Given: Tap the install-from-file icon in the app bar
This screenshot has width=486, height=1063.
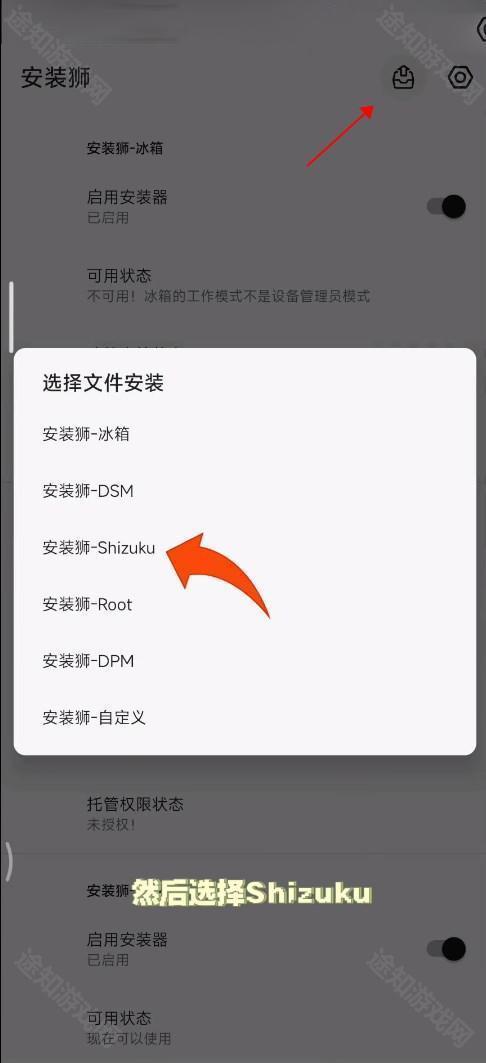Looking at the screenshot, I should pyautogui.click(x=404, y=77).
